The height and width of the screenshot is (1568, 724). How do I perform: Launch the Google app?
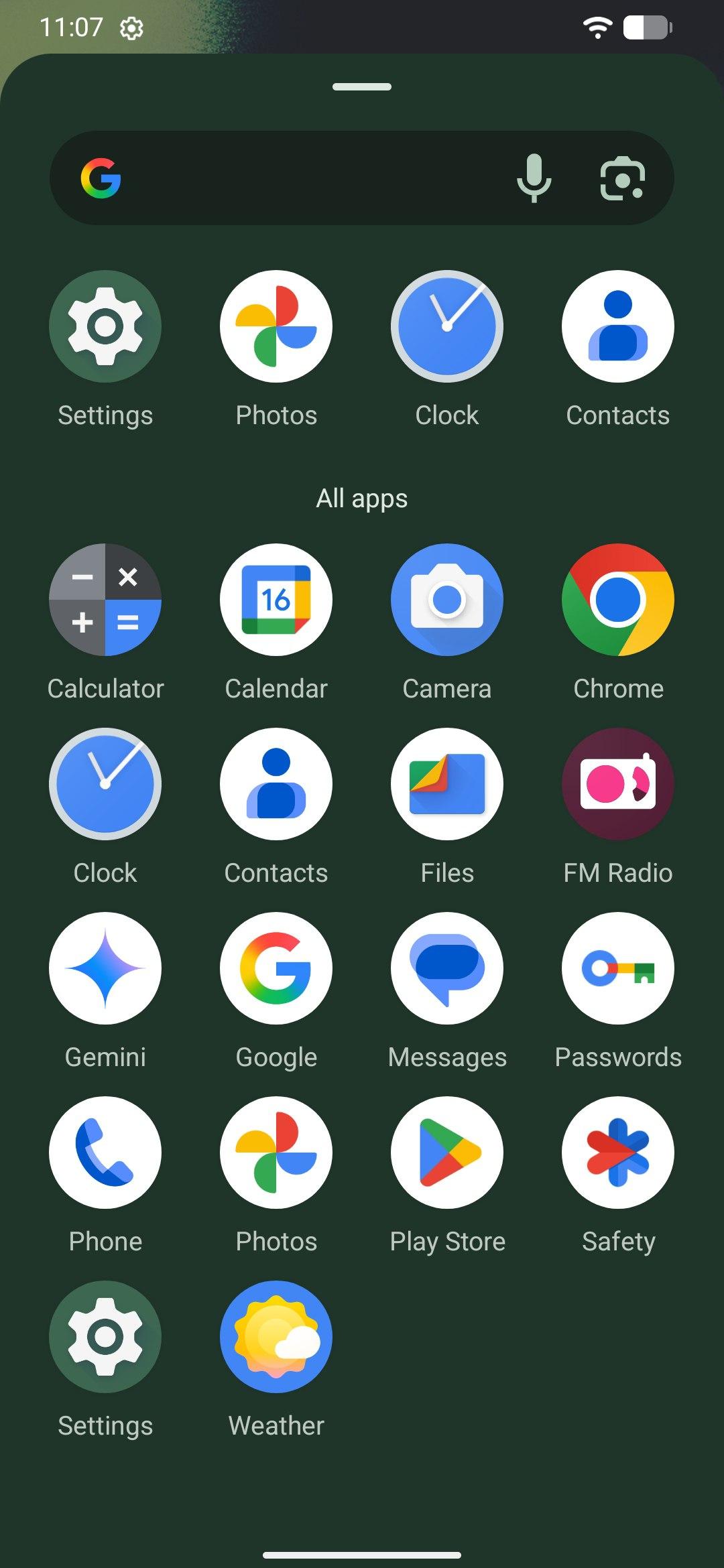coord(276,968)
